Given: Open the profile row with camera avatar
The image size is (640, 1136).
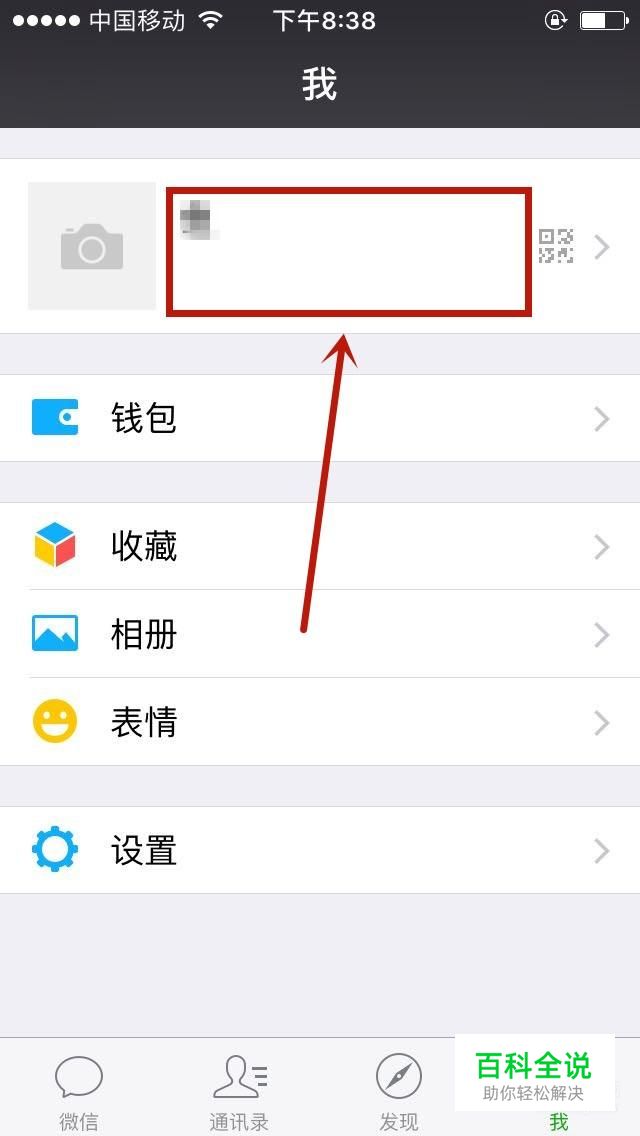Looking at the screenshot, I should [x=320, y=246].
